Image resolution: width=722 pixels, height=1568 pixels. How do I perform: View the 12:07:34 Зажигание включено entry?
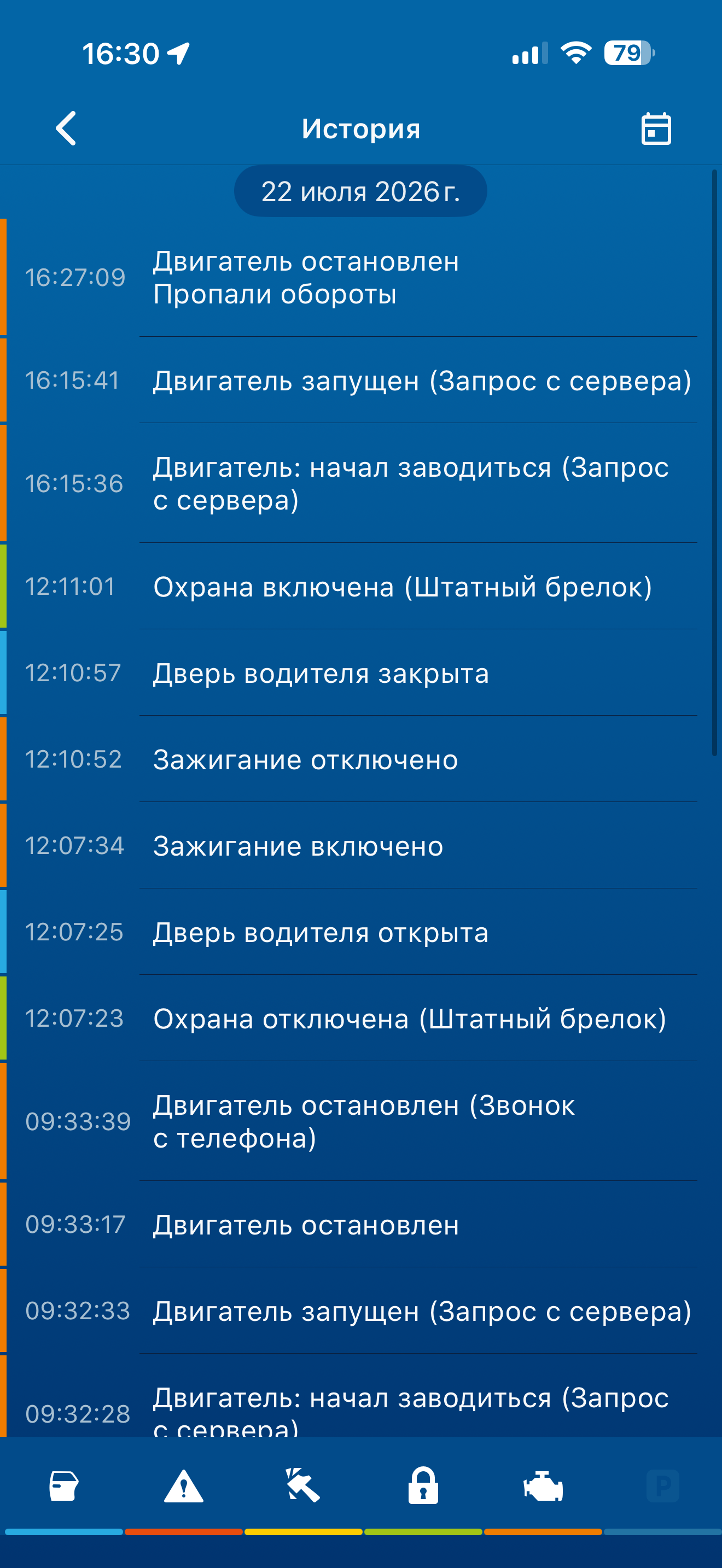[x=361, y=845]
